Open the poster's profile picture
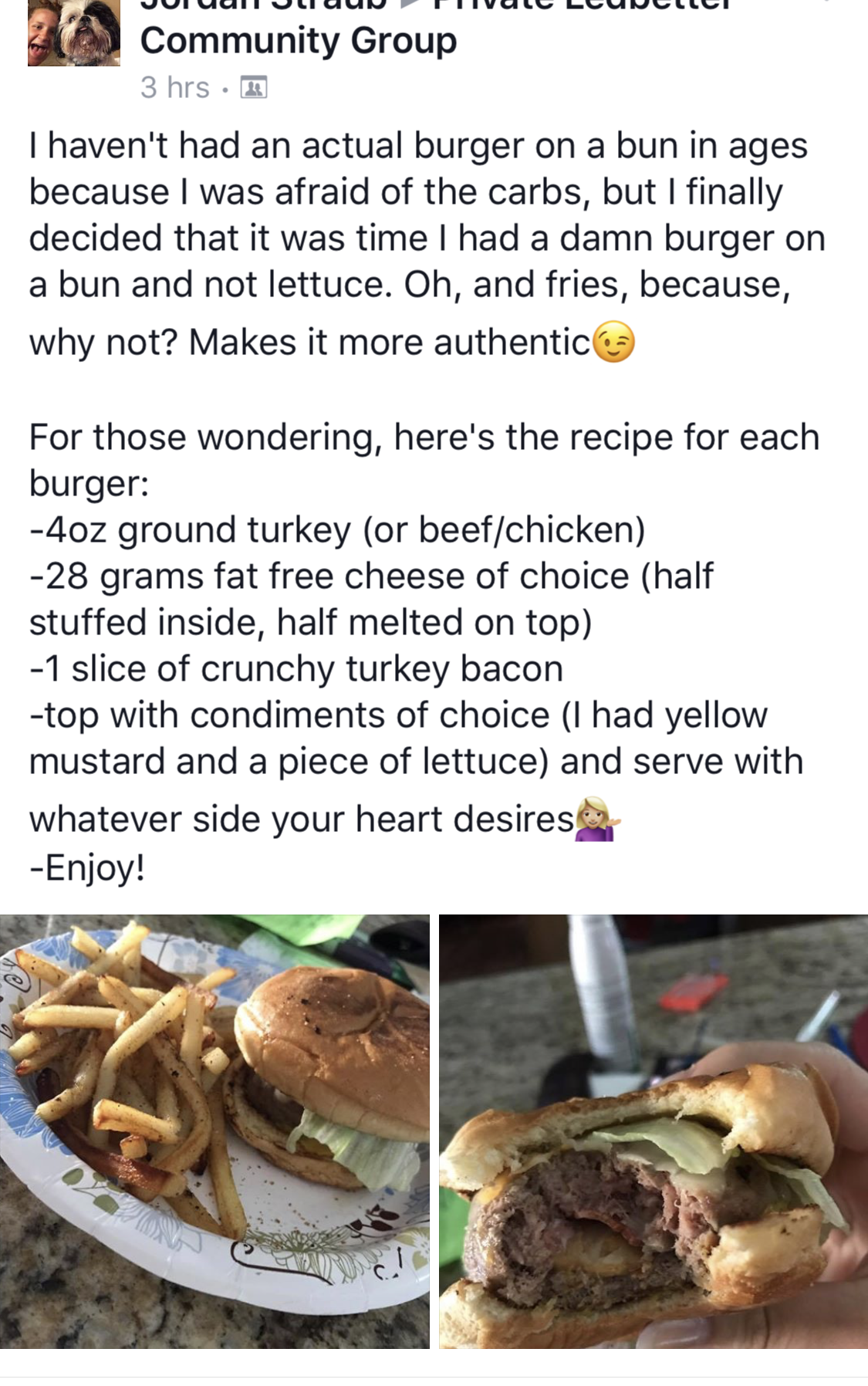Screen dimensions: 868x1386 pos(74,34)
